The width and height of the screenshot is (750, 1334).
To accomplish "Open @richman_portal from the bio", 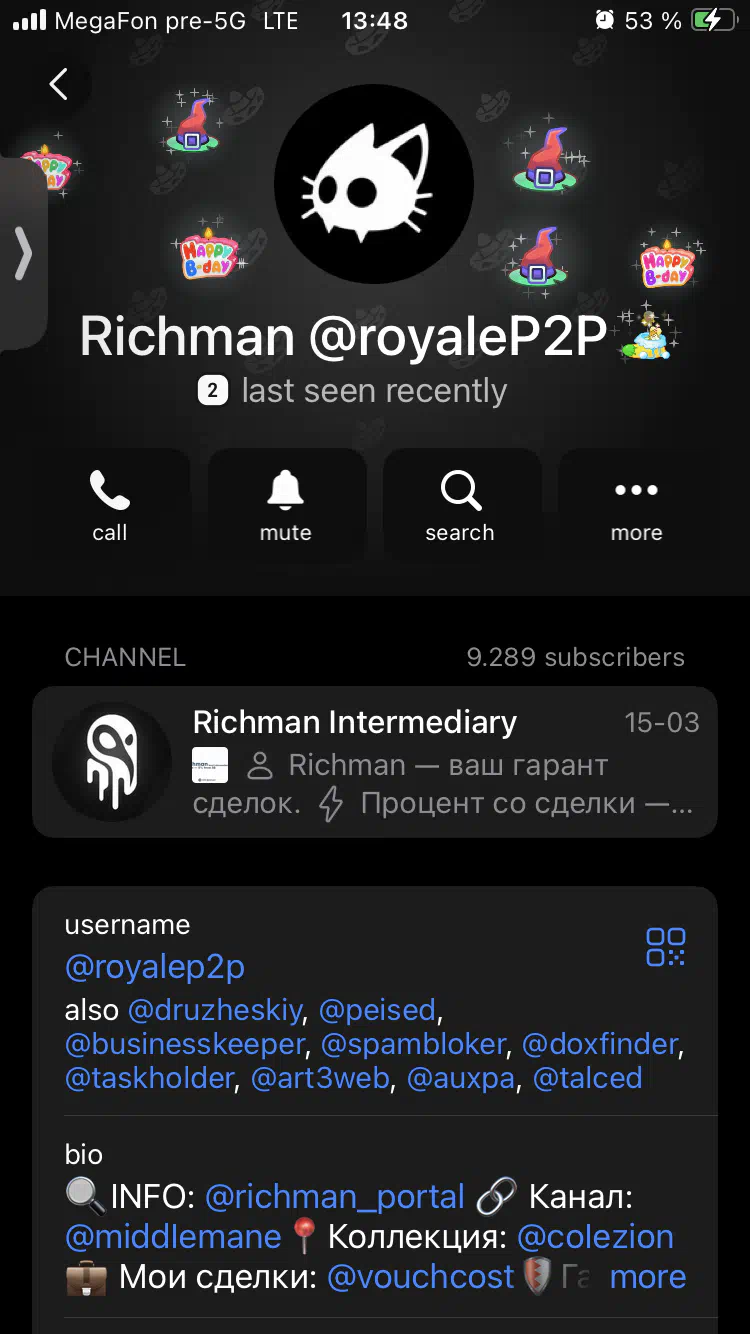I will coord(335,1196).
